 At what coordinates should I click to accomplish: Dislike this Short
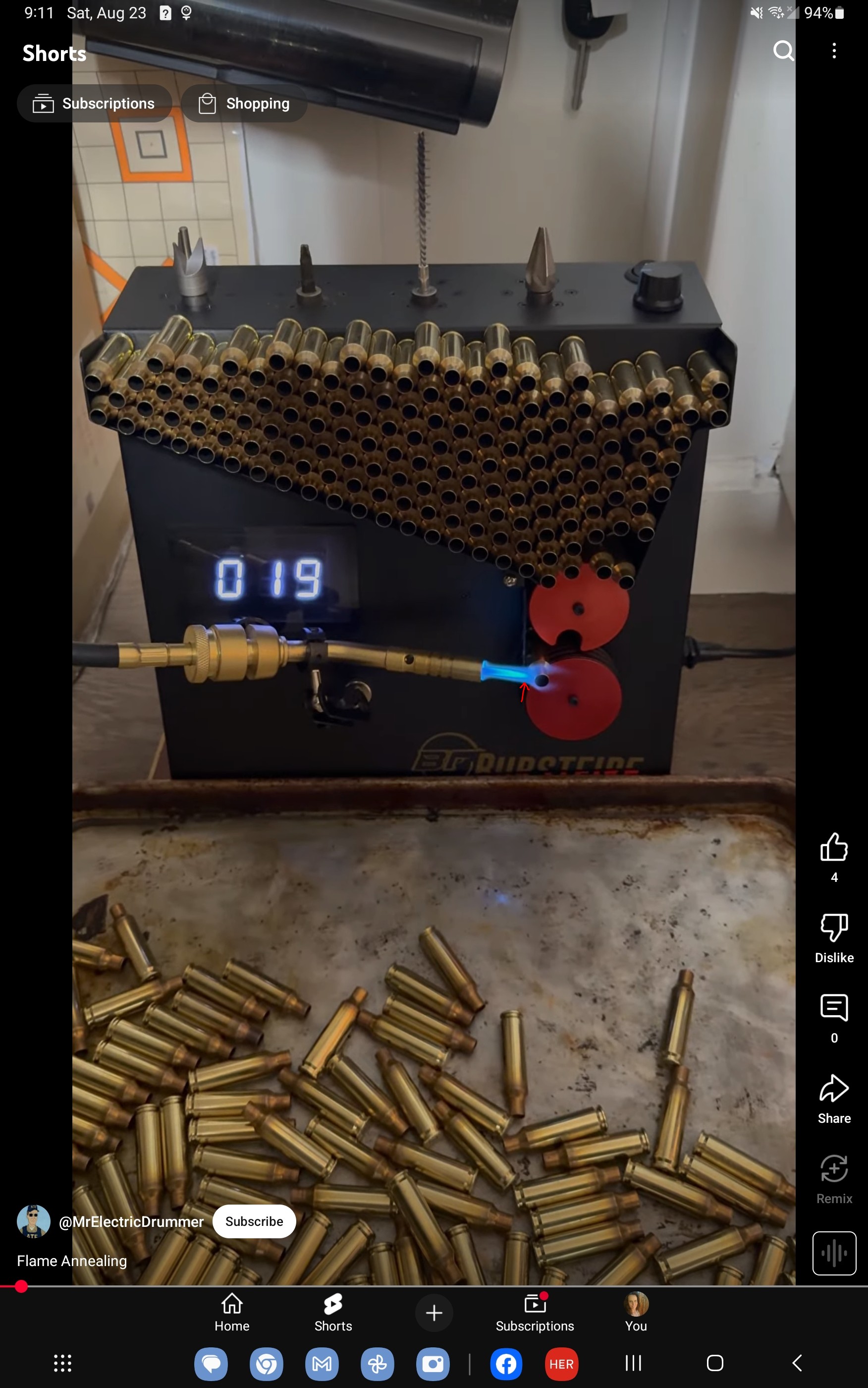click(833, 927)
